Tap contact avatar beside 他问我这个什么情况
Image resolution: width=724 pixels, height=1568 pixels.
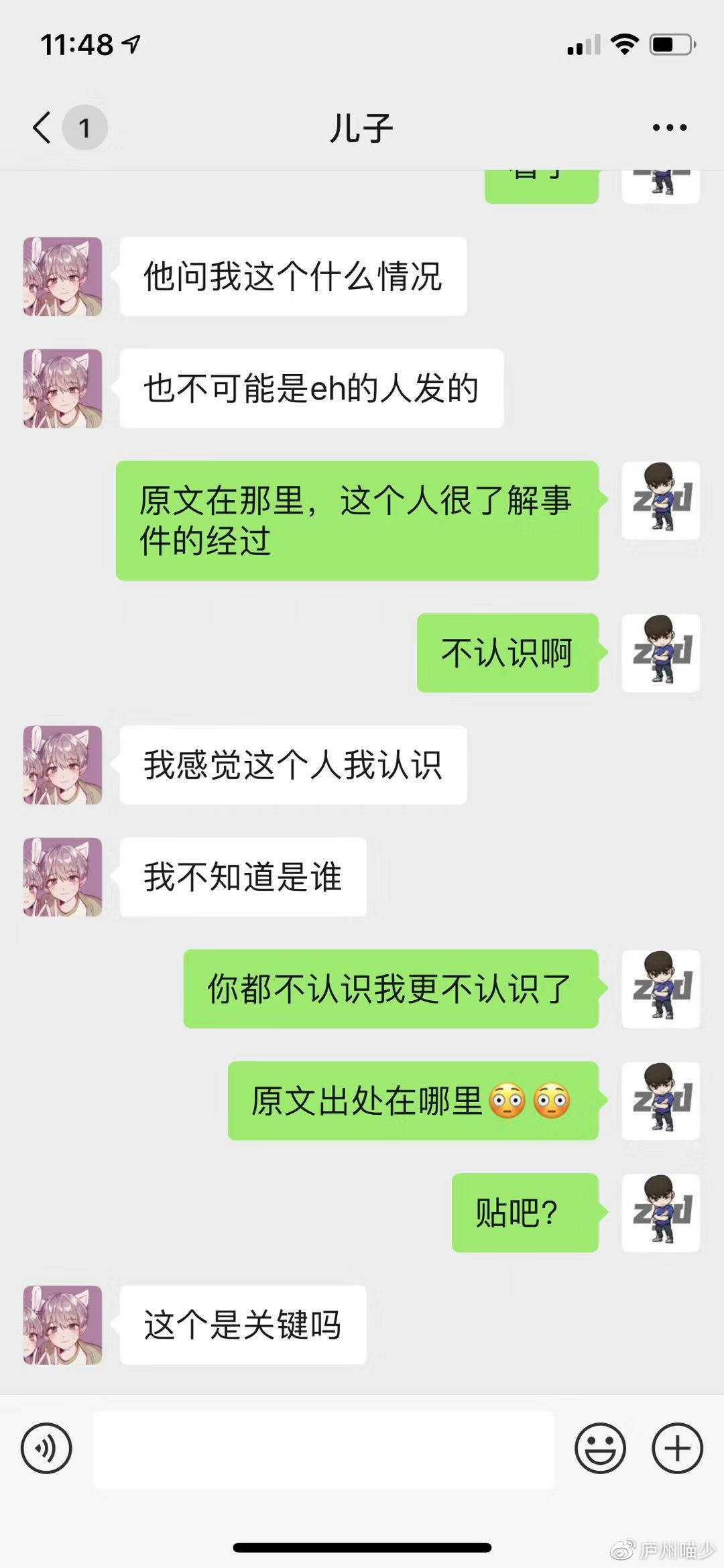[x=63, y=276]
